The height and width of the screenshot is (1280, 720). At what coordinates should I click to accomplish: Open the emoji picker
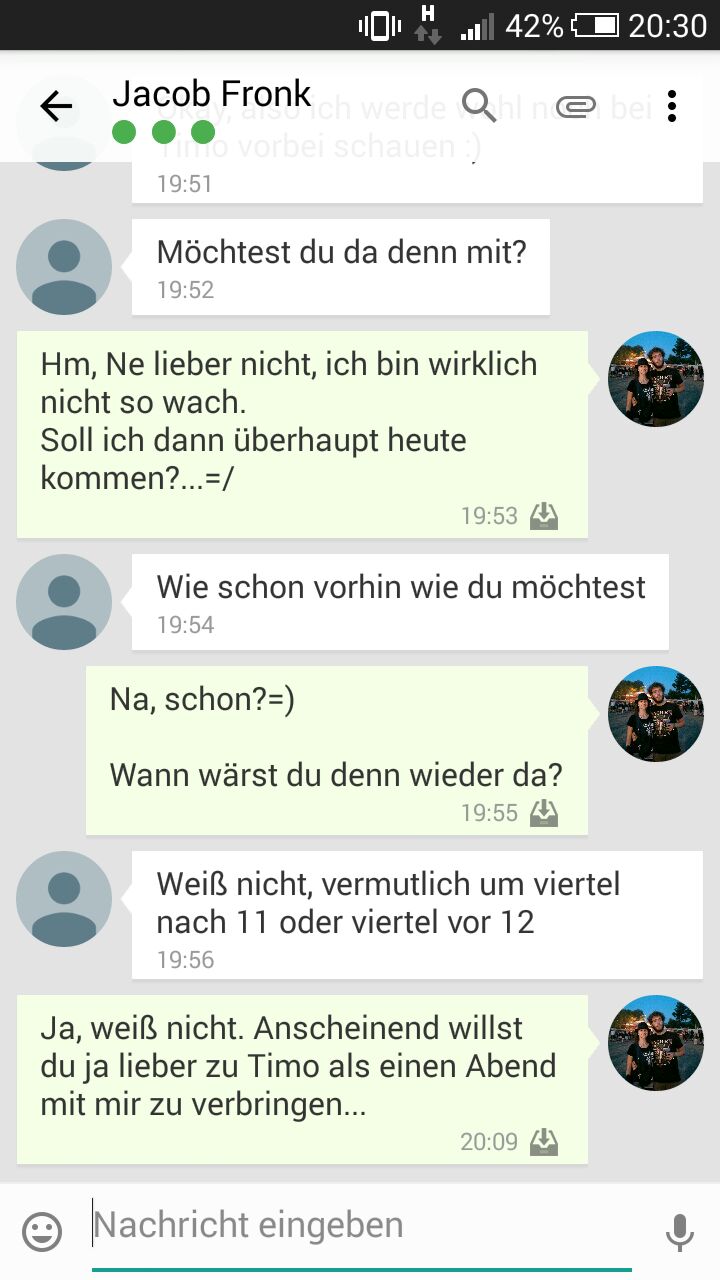(42, 1232)
